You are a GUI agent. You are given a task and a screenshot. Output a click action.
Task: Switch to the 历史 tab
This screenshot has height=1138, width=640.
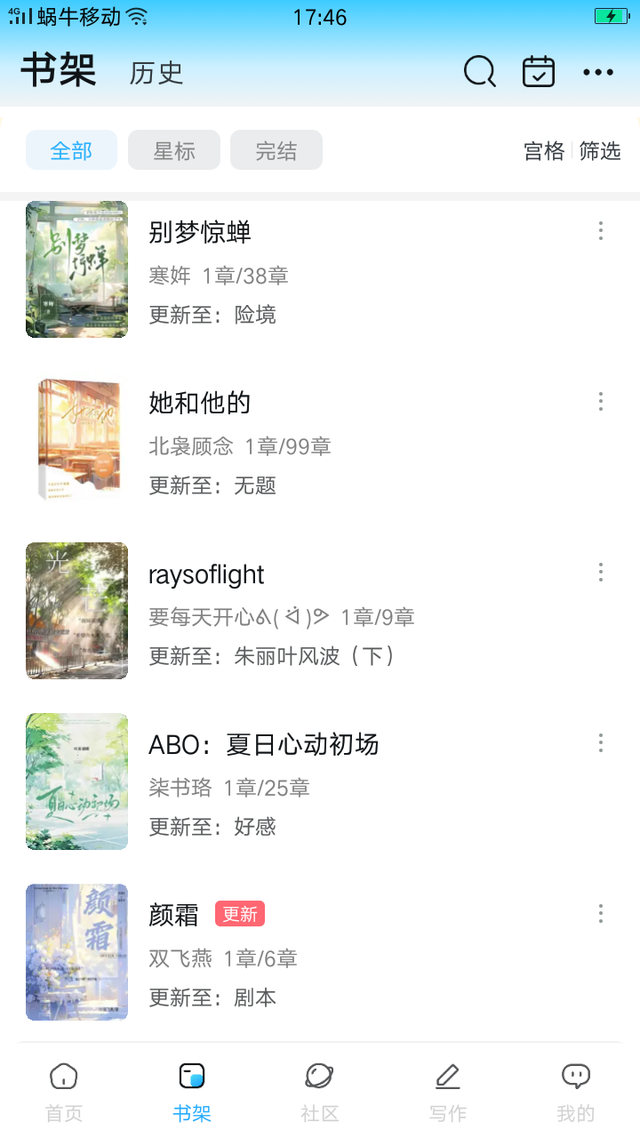click(156, 73)
